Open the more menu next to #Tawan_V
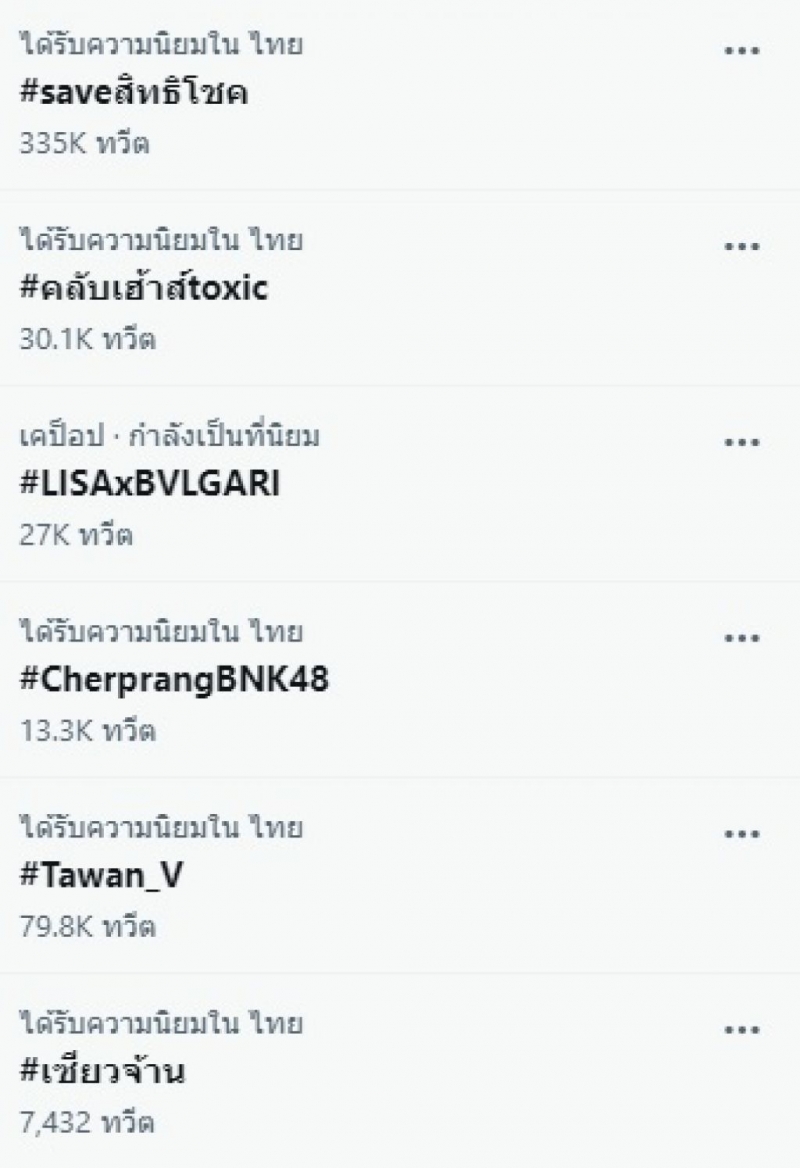The image size is (800, 1168). pyautogui.click(x=742, y=833)
